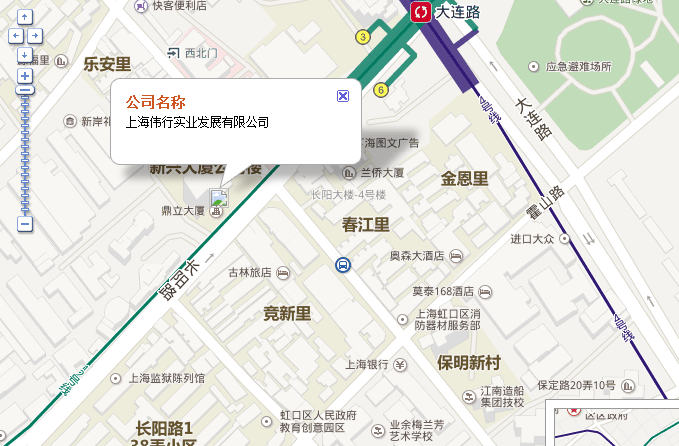Viewport: 679px width, 446px height.
Task: Tap the 大连路 metro station icon
Action: click(422, 12)
